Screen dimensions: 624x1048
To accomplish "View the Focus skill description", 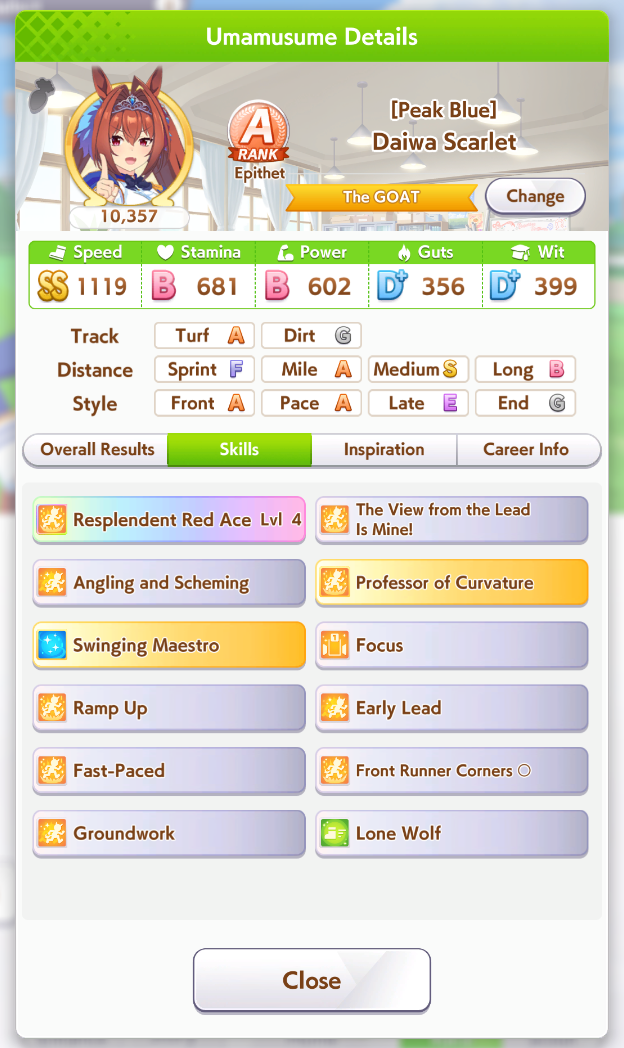I will tap(452, 645).
